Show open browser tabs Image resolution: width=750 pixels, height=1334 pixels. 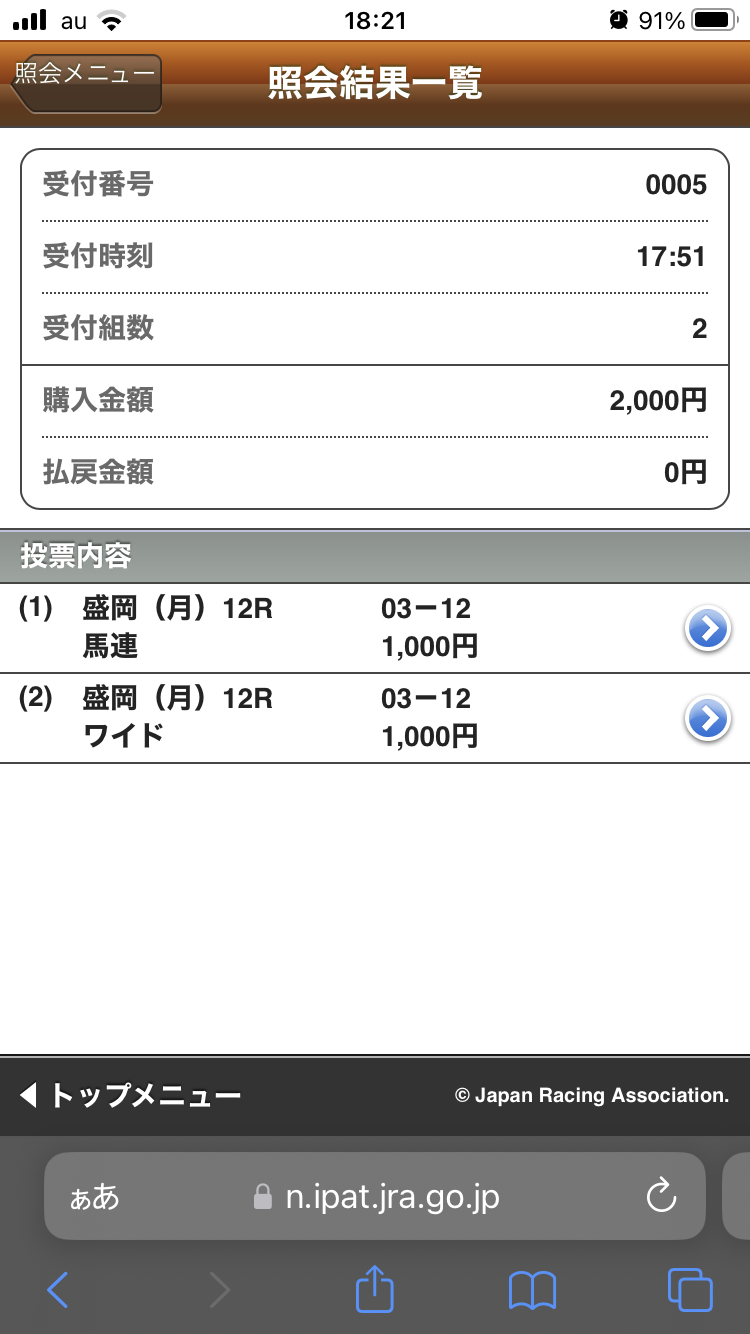[690, 1290]
